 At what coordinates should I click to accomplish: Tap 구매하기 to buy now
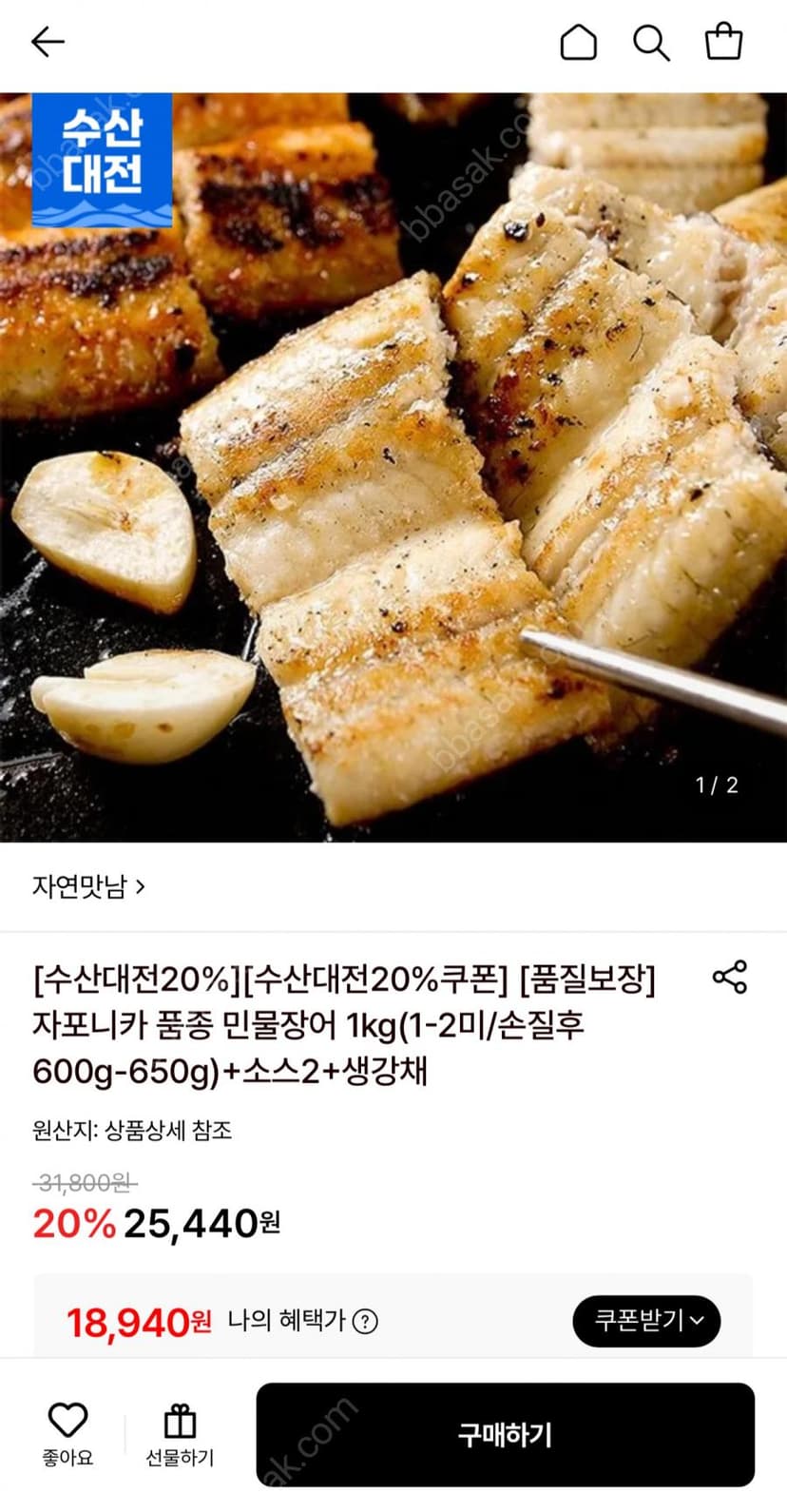click(505, 1434)
